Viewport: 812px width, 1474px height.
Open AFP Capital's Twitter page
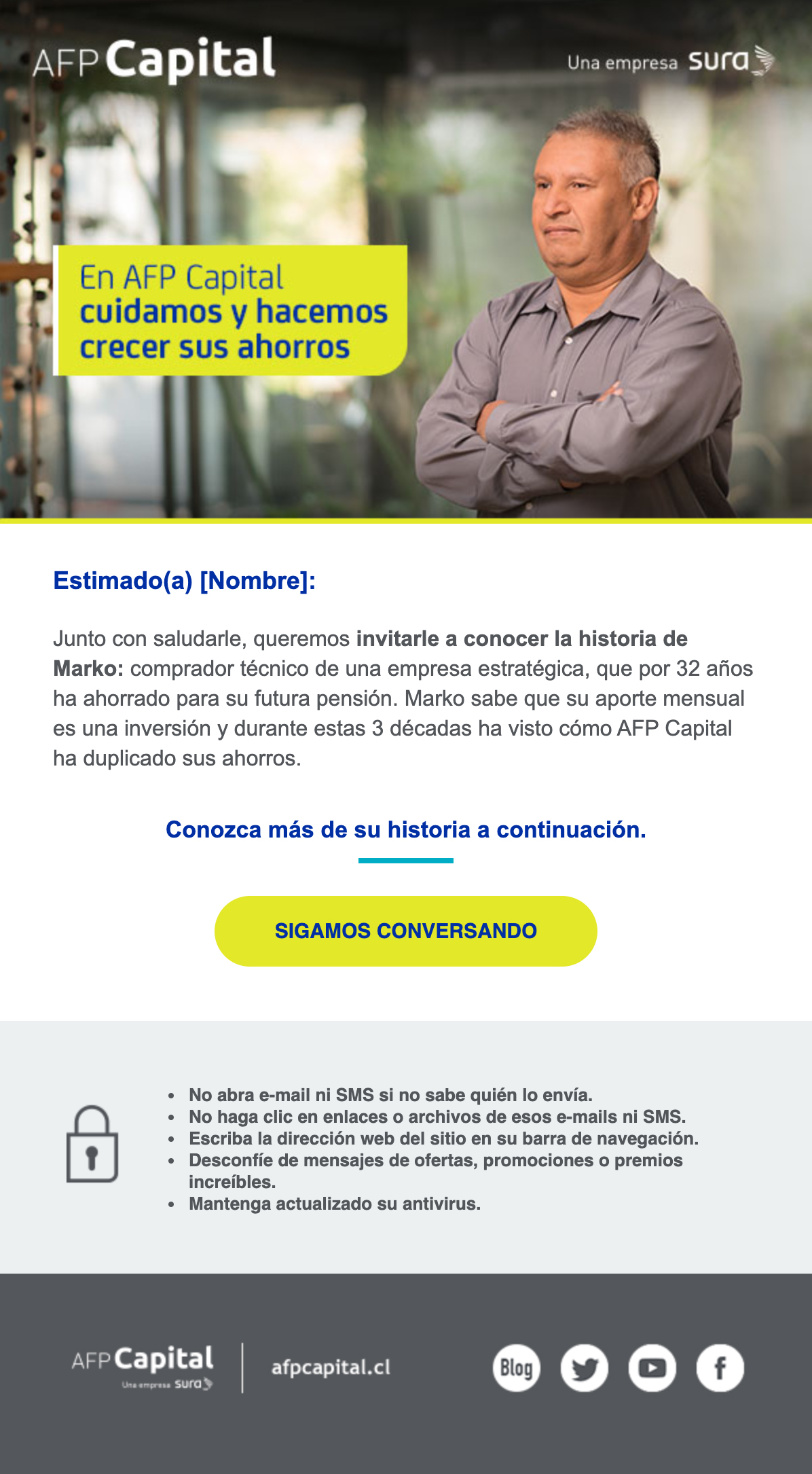click(585, 1367)
